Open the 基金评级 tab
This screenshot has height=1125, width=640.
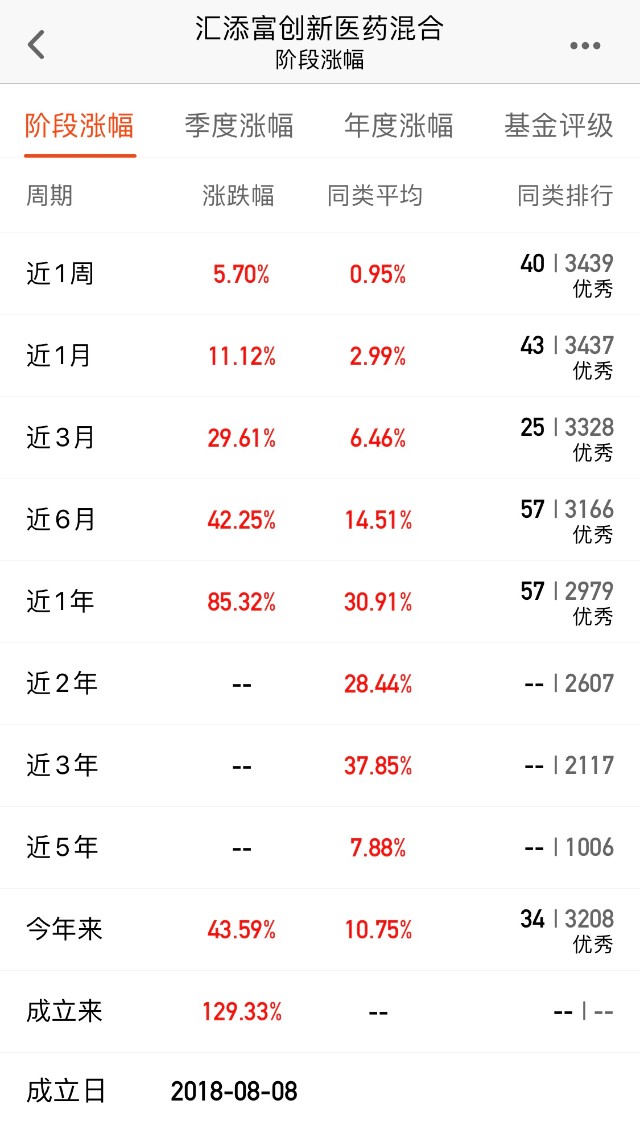pos(558,126)
